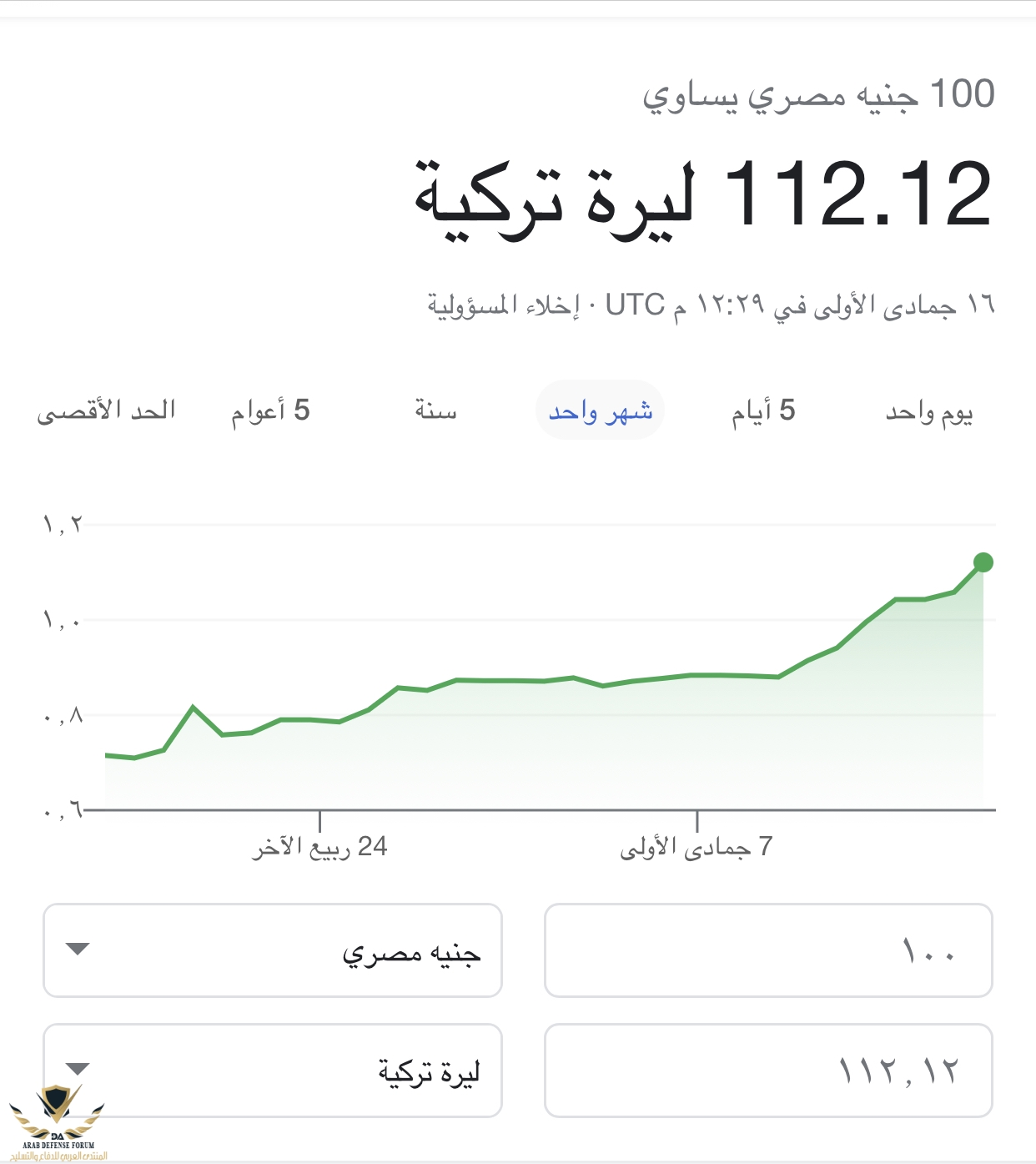
Task: Open the جنيه مصري currency dropdown
Action: click(x=272, y=950)
